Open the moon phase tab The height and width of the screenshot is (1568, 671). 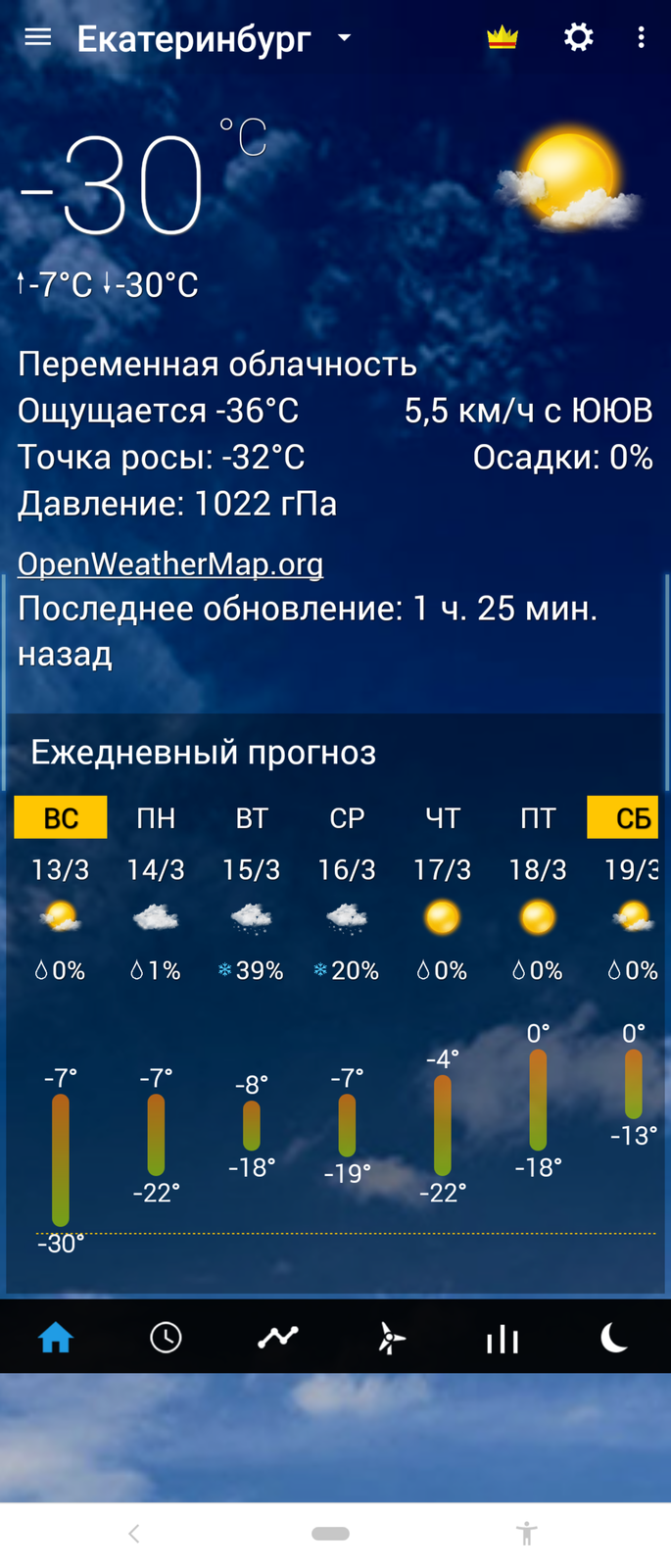(613, 1337)
